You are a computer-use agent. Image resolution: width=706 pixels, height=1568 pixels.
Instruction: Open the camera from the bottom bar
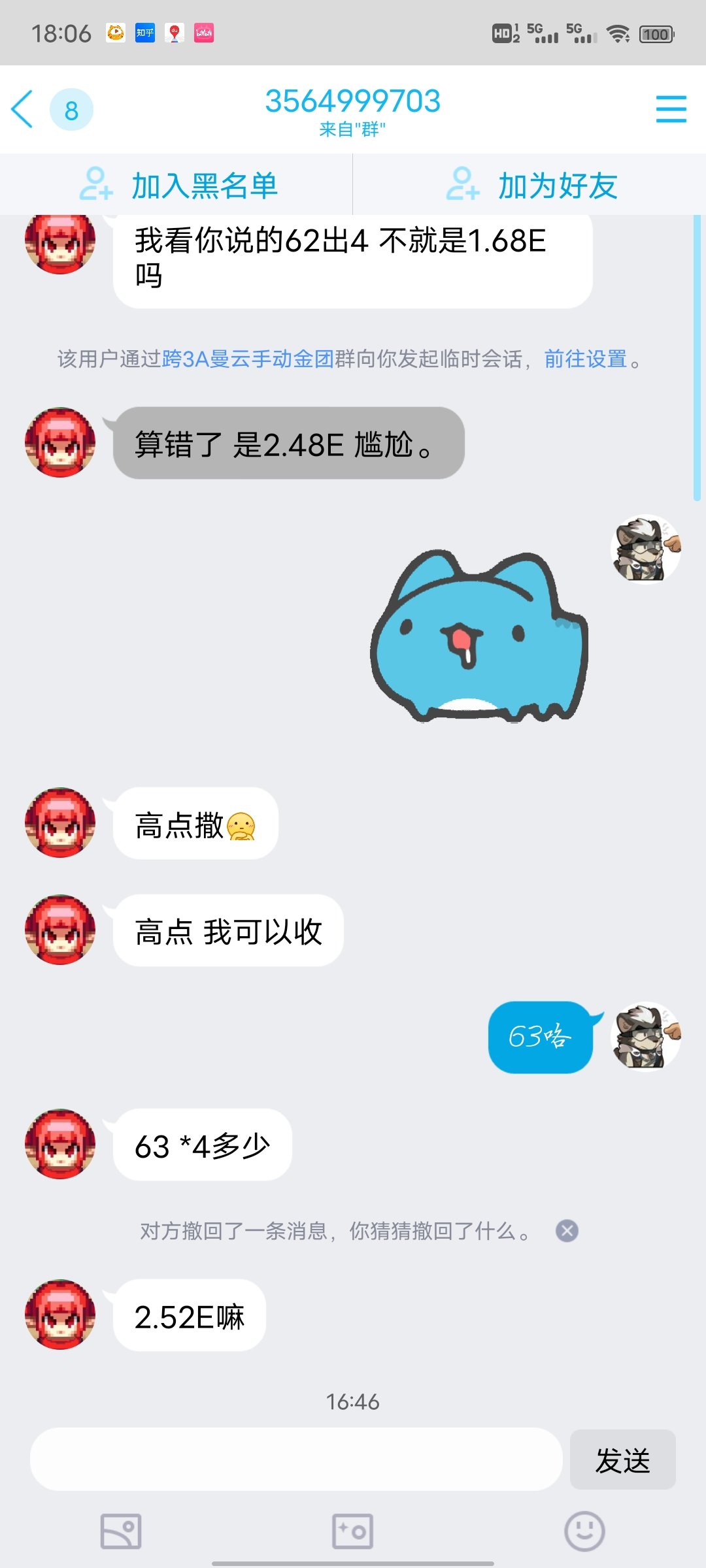(x=352, y=1529)
